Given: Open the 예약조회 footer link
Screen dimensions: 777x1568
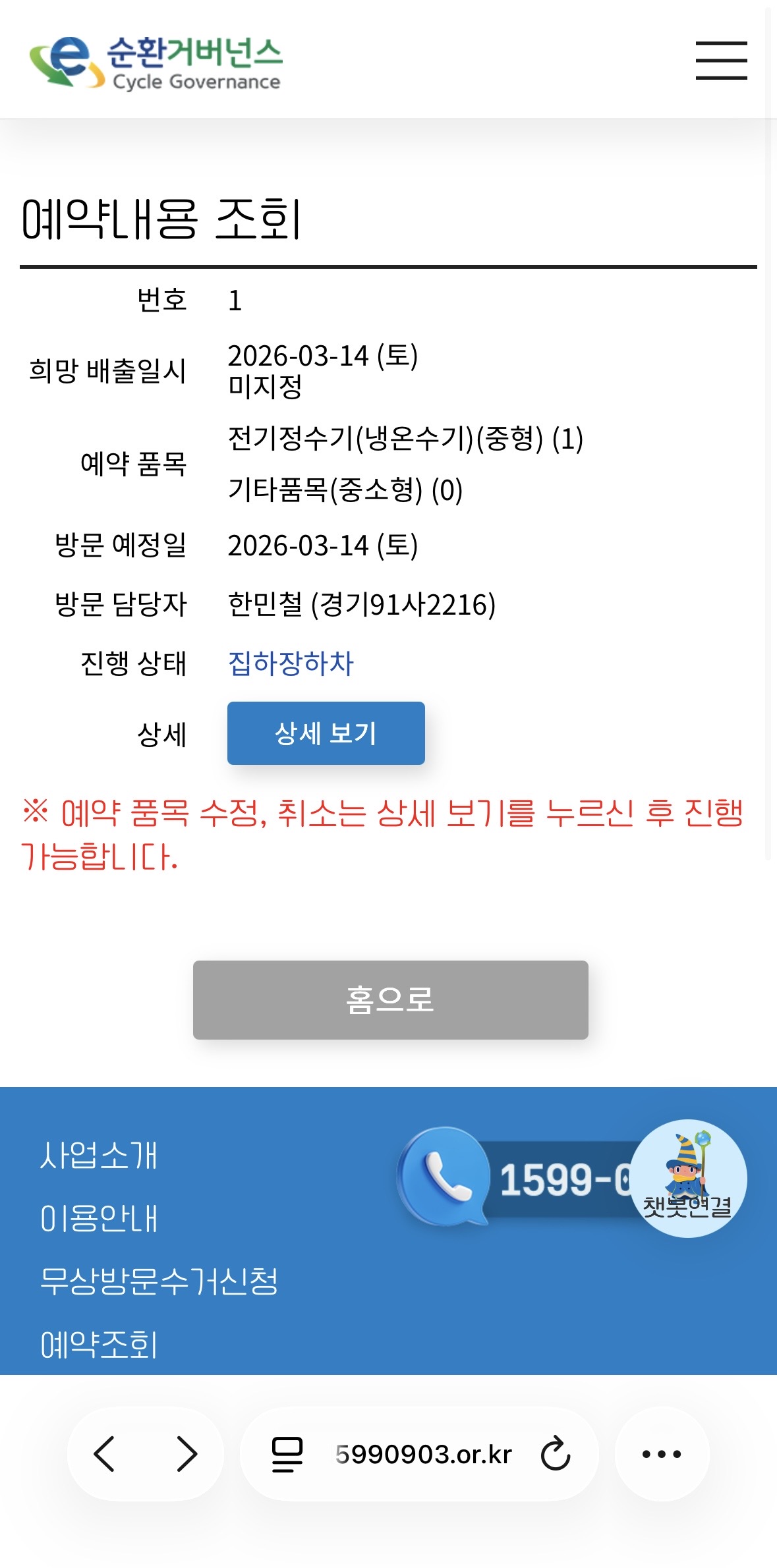Looking at the screenshot, I should (99, 1344).
